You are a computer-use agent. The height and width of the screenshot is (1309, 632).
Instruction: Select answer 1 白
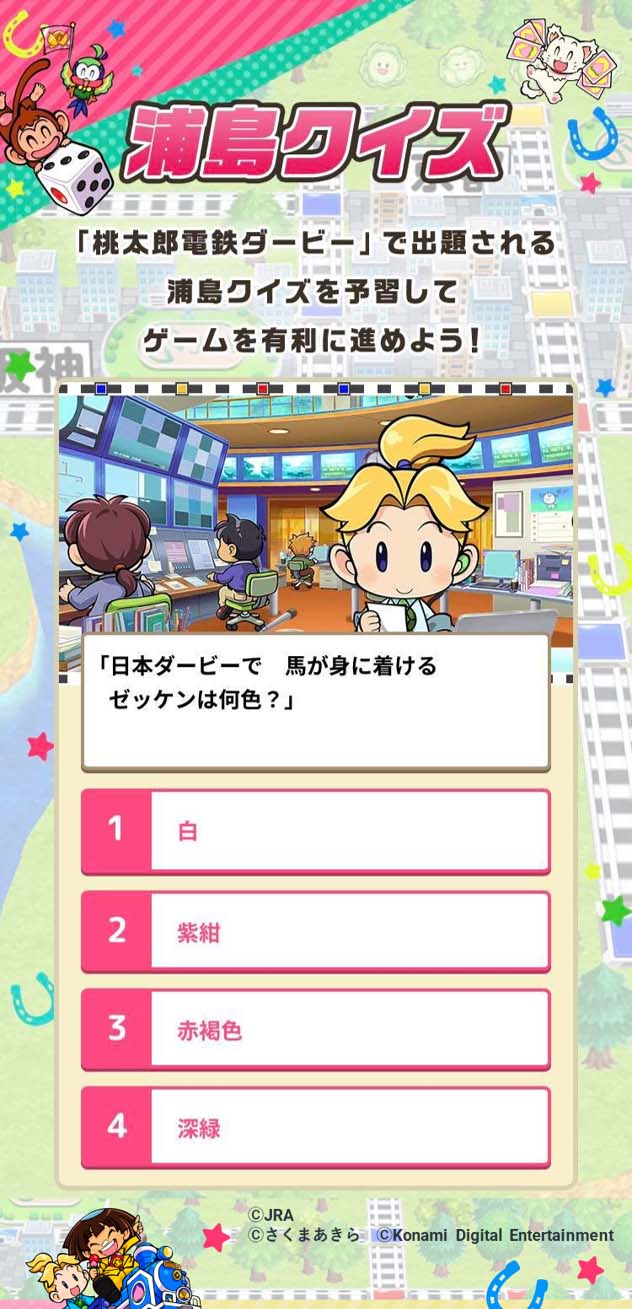[x=315, y=831]
